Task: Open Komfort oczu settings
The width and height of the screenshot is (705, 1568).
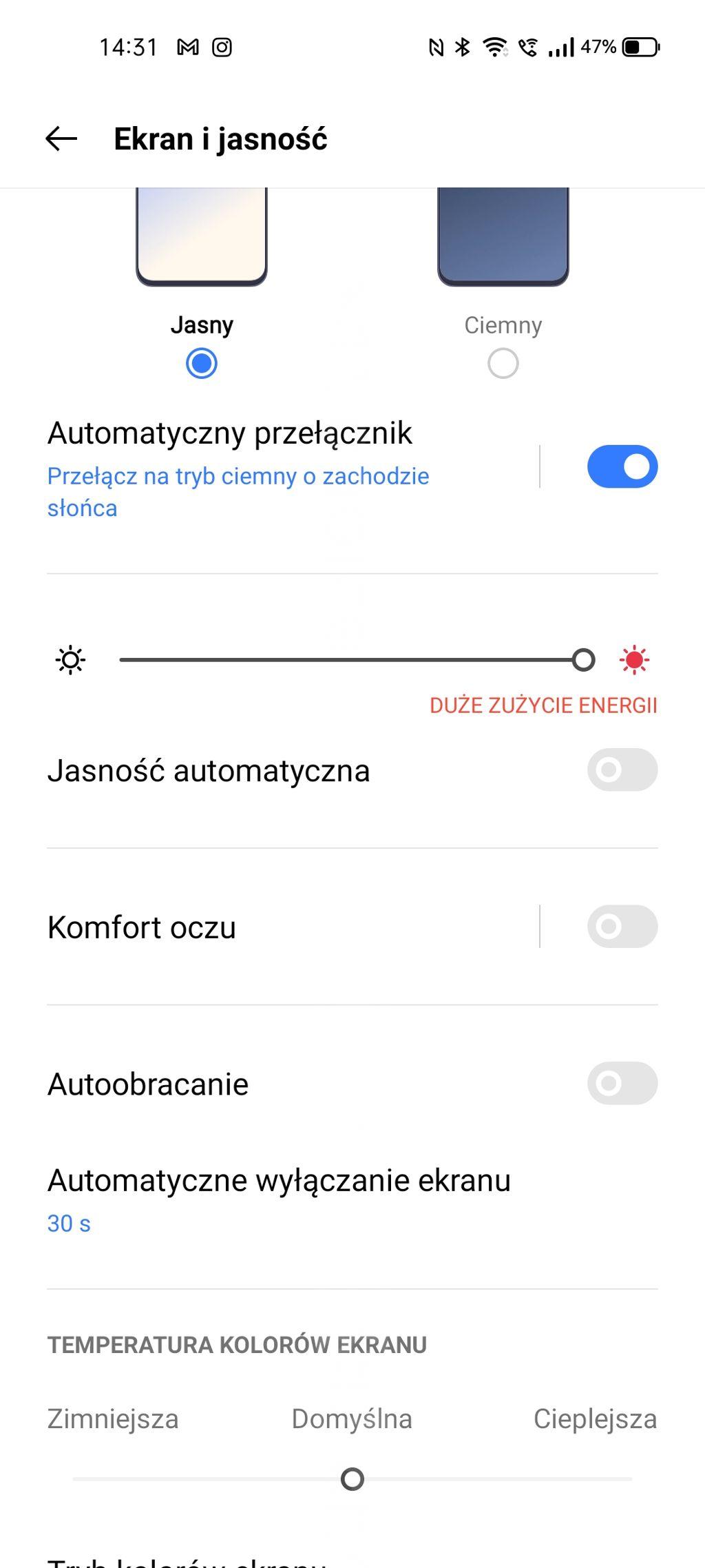Action: click(x=275, y=927)
